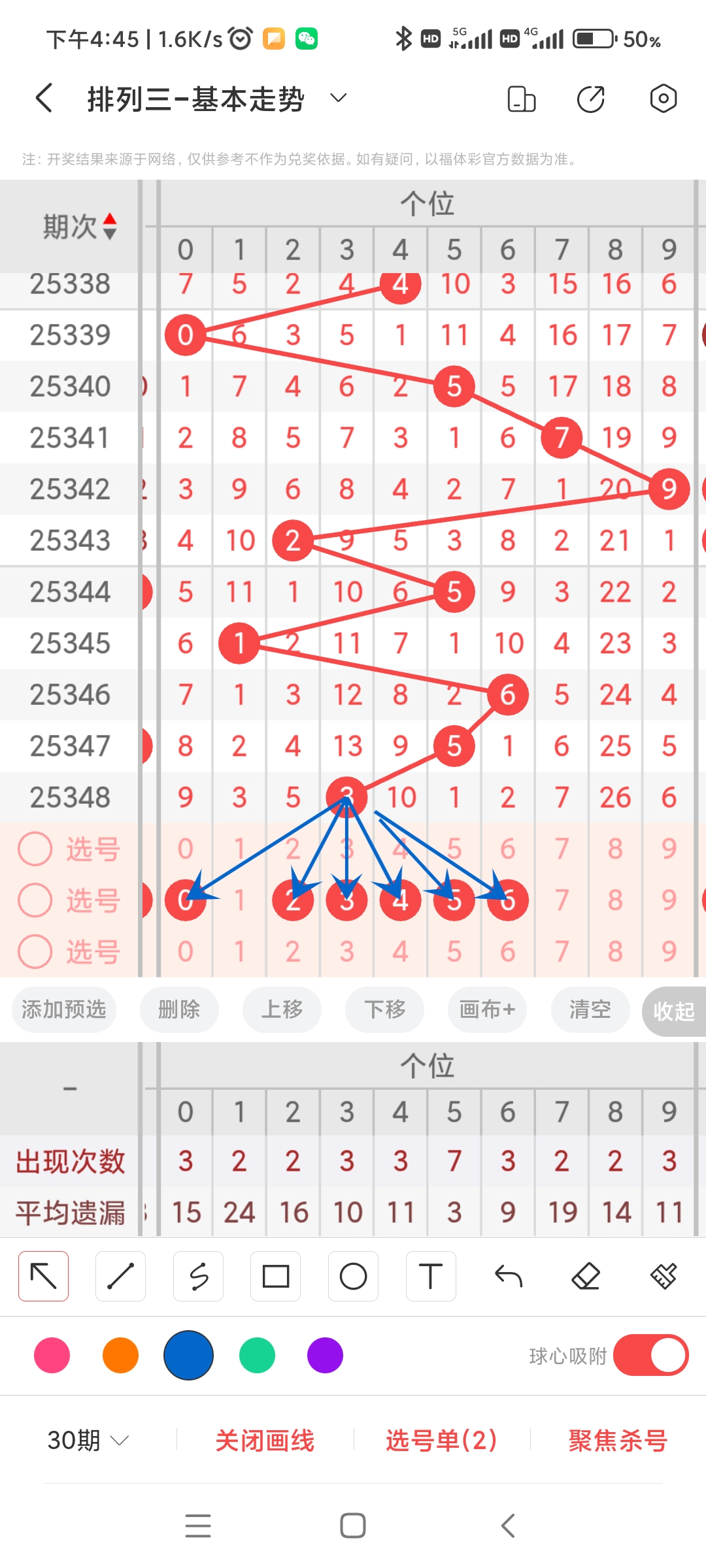The width and height of the screenshot is (706, 1568).
Task: Select the circle drawing tool
Action: [353, 1275]
